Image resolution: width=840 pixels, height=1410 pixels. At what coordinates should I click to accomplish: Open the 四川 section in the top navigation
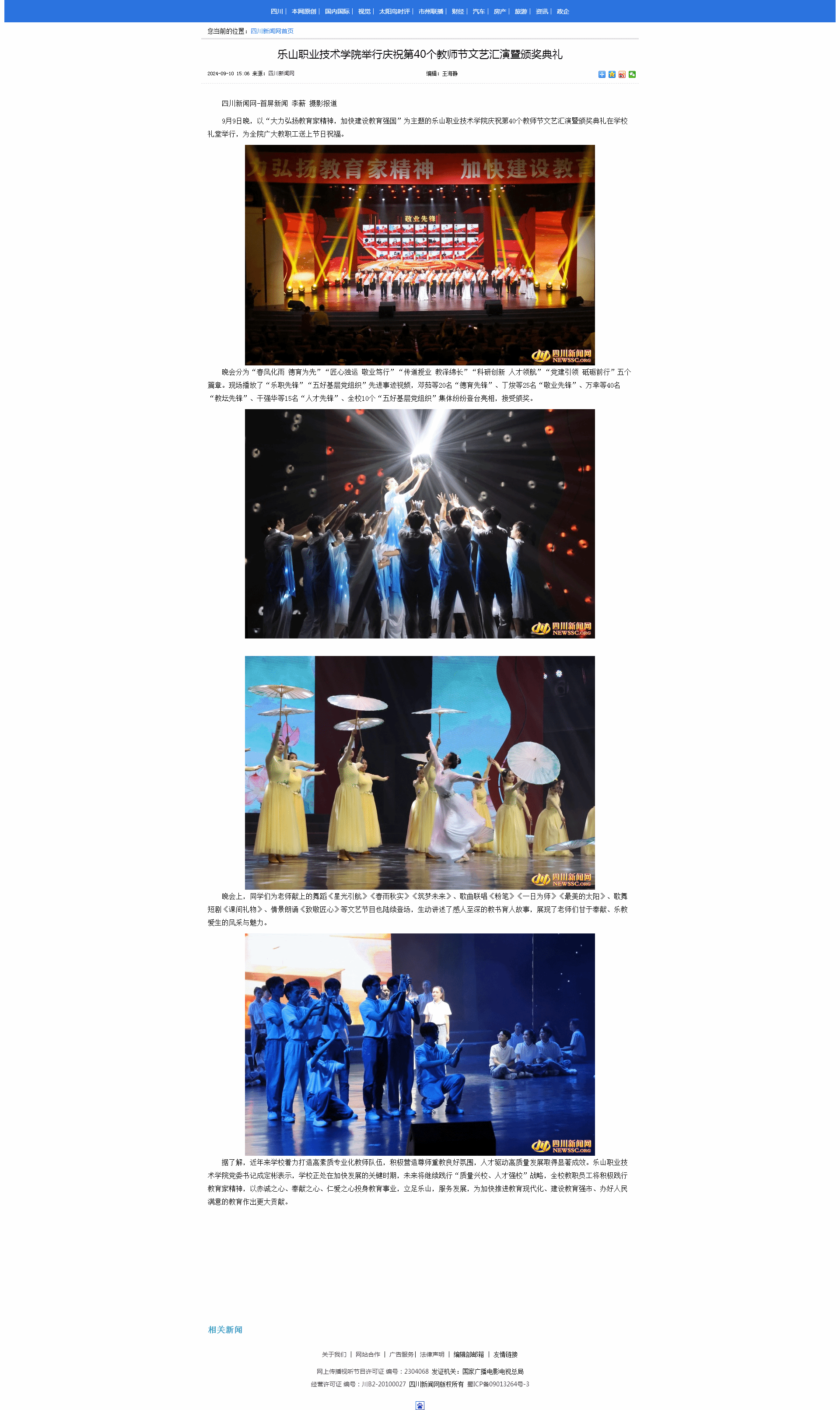tap(276, 11)
